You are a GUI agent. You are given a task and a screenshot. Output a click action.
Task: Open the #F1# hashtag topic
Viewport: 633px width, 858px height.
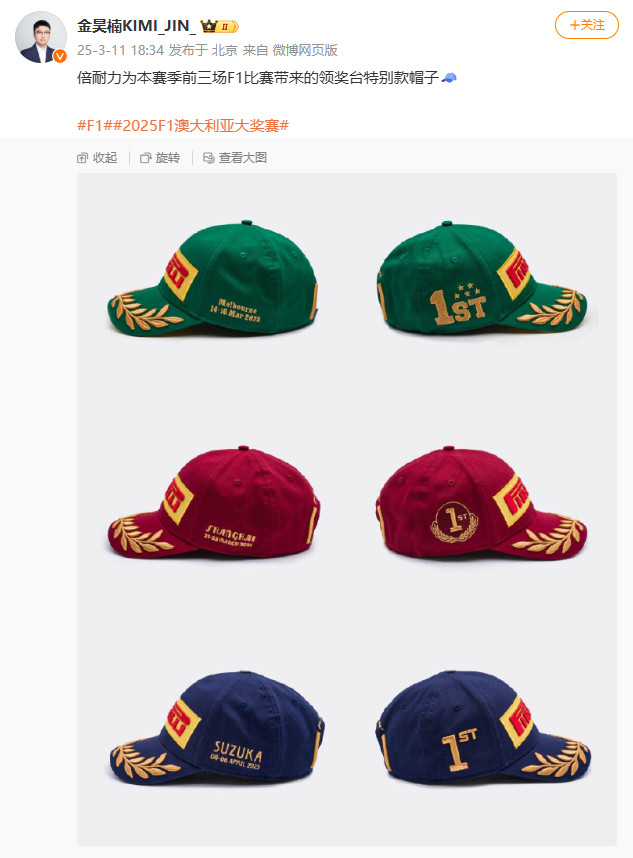coord(95,125)
